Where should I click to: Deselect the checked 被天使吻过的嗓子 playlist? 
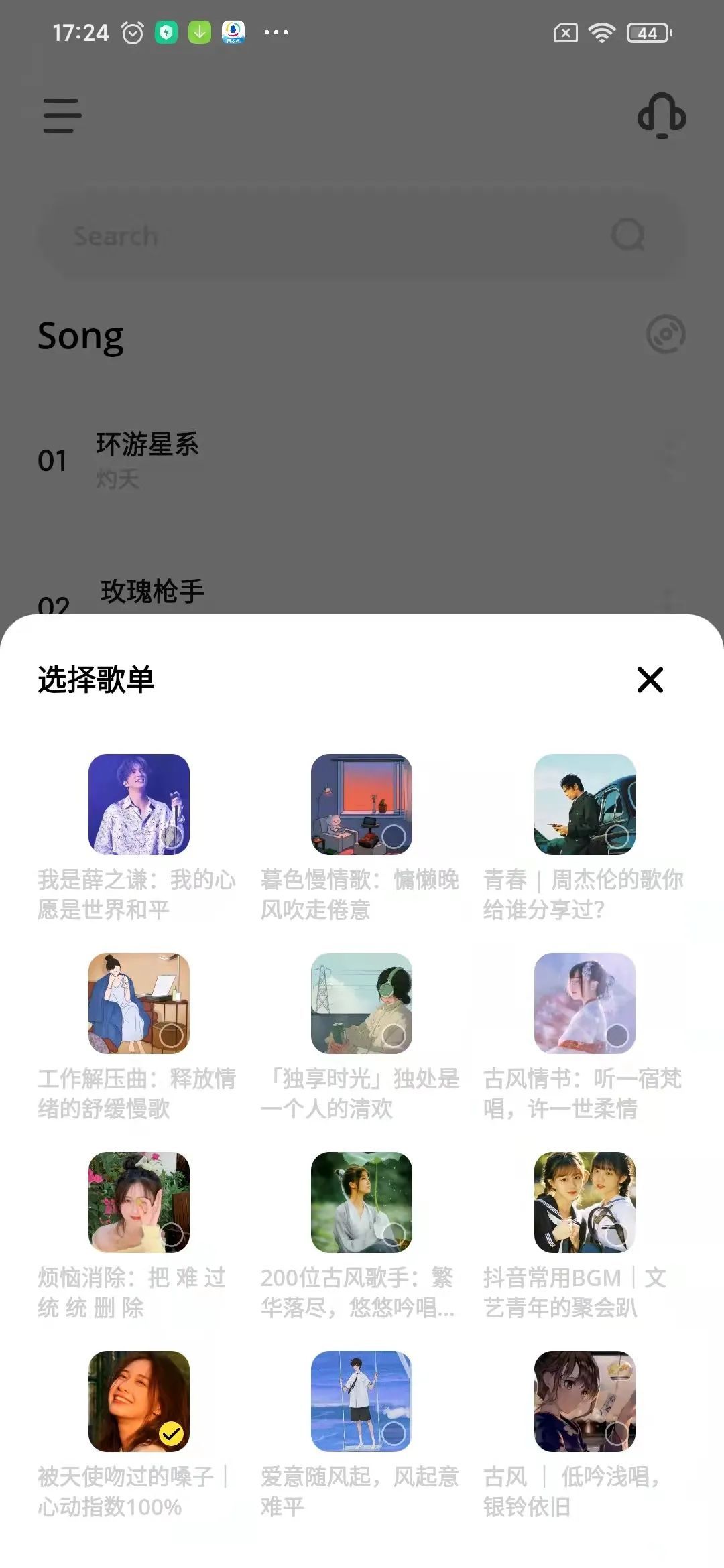(x=139, y=1401)
